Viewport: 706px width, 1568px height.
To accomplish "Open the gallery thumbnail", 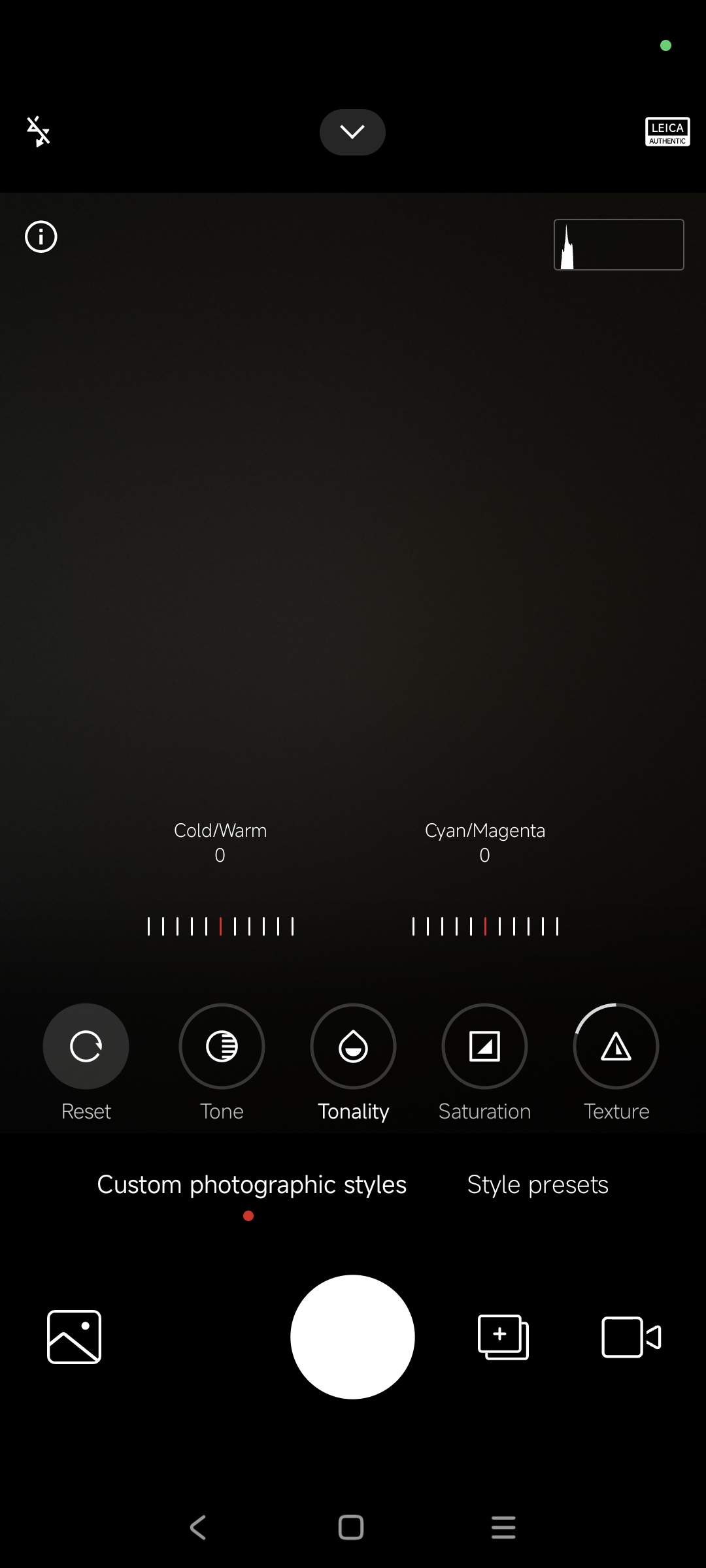I will click(75, 1337).
